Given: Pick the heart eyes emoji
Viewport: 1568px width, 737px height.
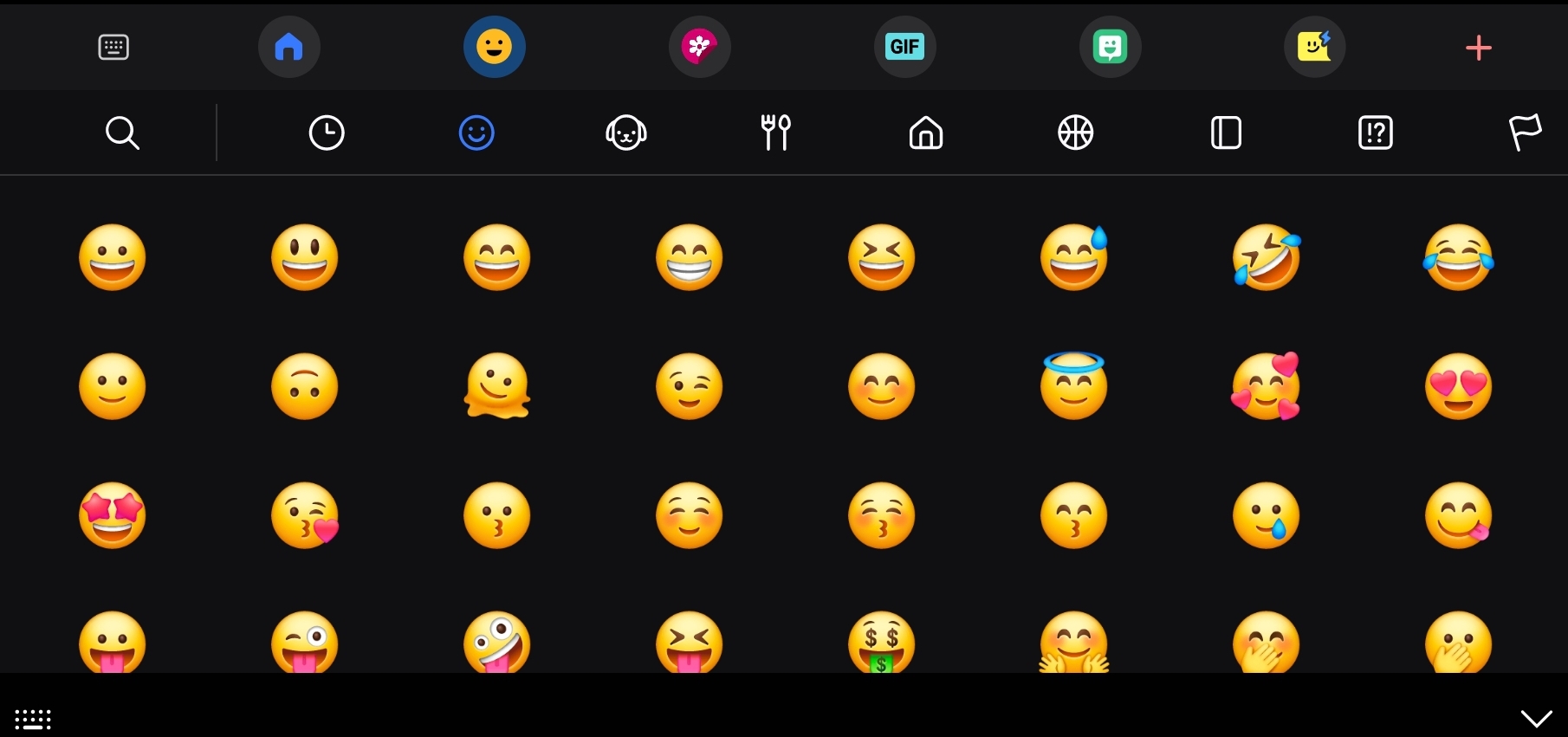Looking at the screenshot, I should [1459, 386].
